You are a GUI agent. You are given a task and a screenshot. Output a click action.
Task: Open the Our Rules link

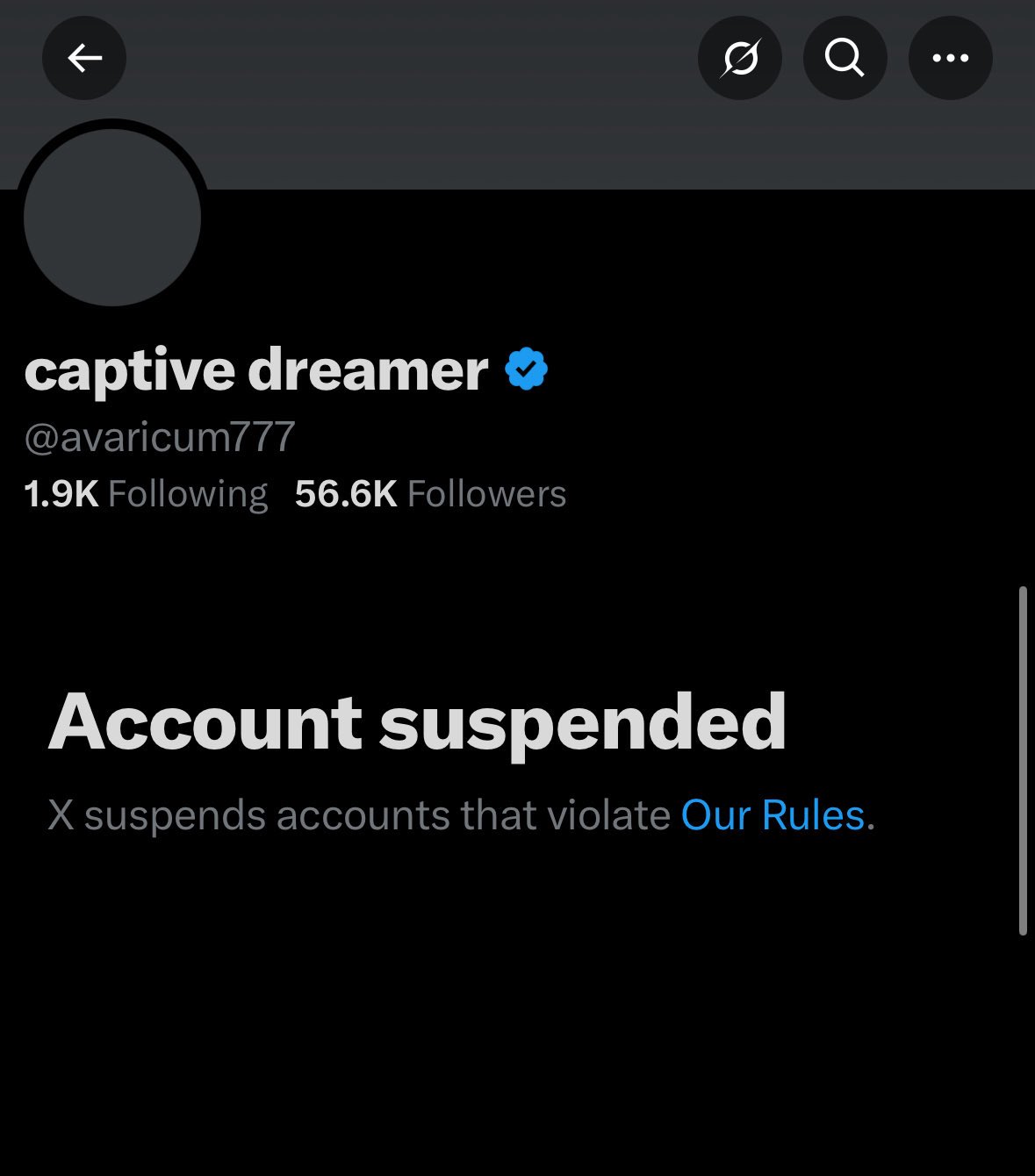tap(773, 815)
